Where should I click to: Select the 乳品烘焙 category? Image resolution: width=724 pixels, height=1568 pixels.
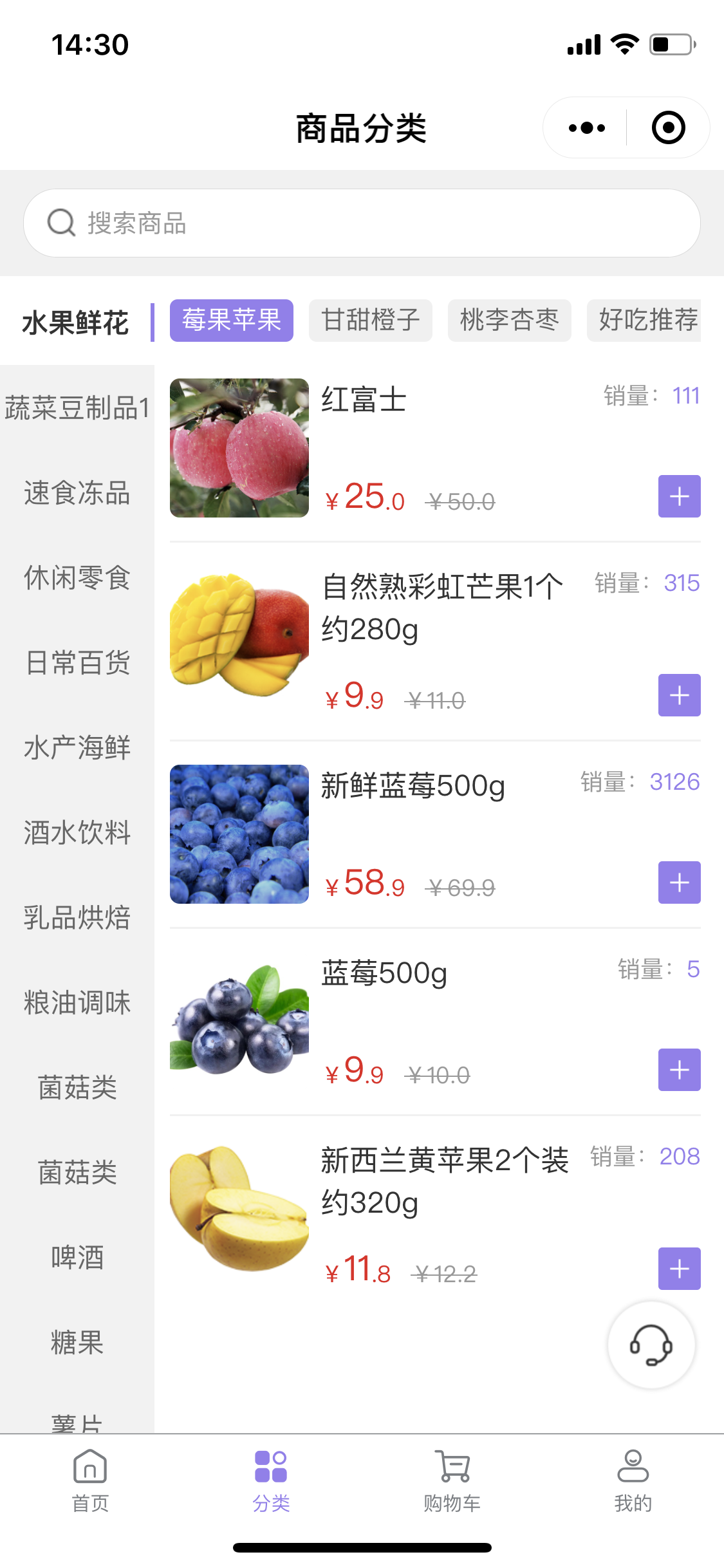tap(77, 918)
